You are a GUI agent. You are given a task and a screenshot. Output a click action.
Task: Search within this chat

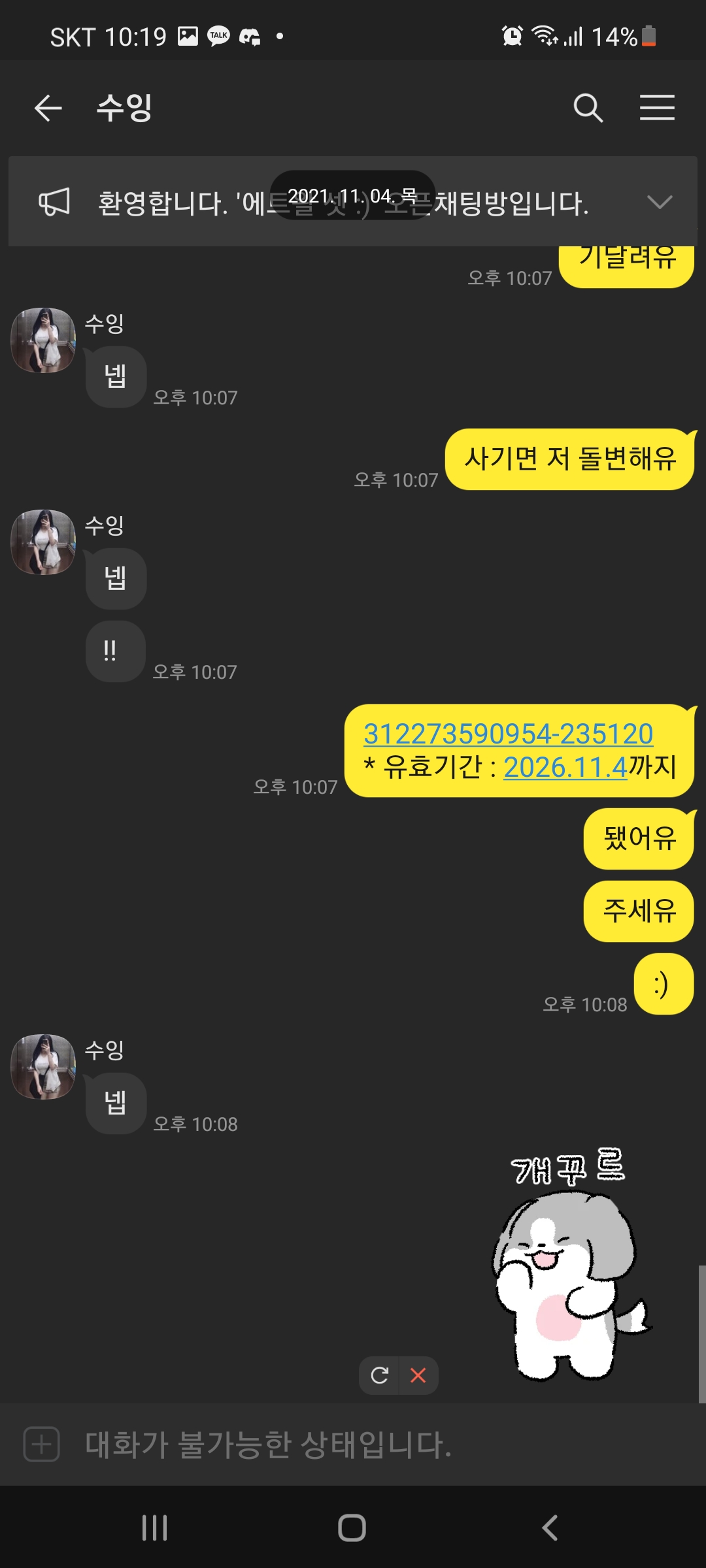click(588, 108)
